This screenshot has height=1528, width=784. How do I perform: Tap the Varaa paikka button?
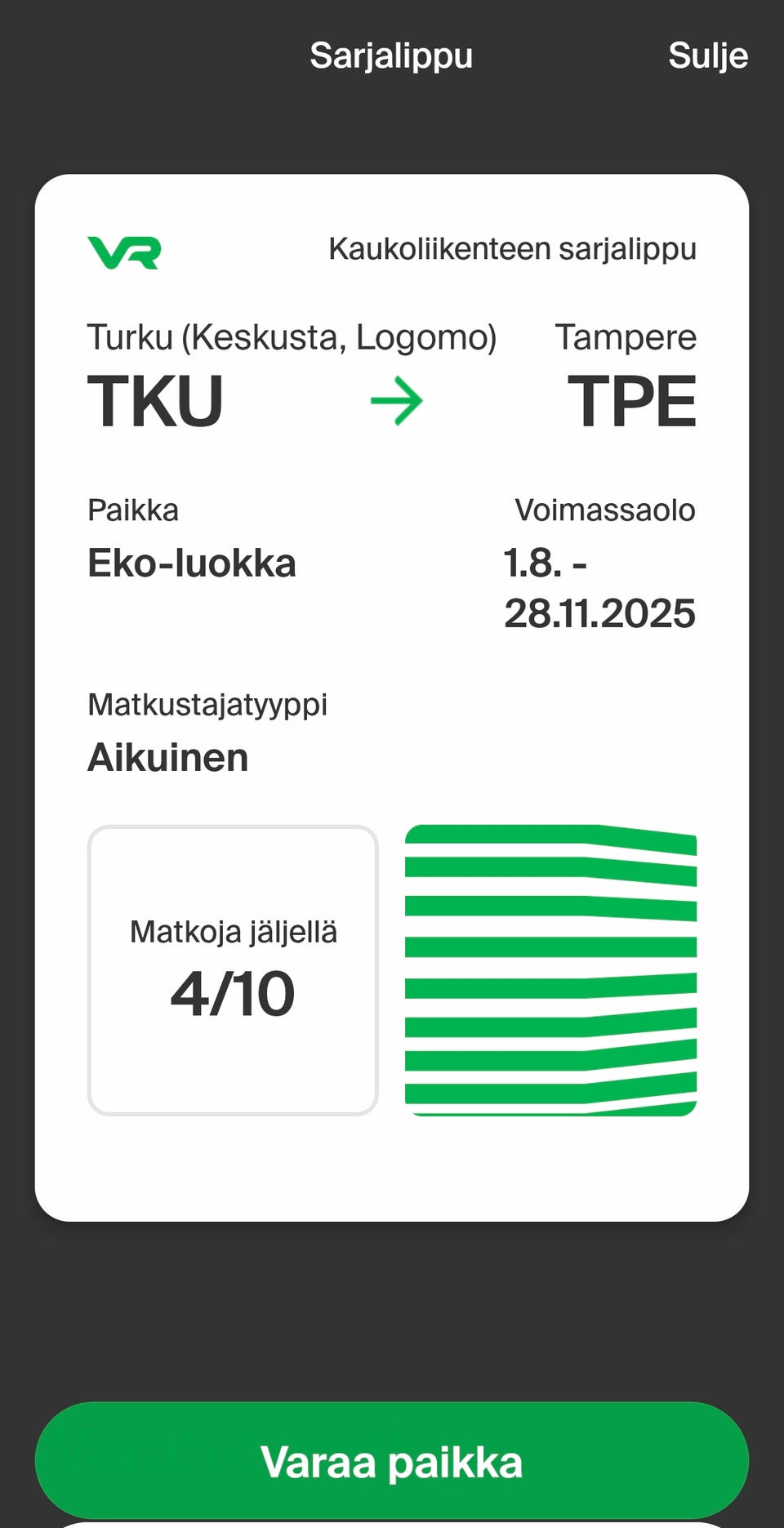coord(392,1460)
